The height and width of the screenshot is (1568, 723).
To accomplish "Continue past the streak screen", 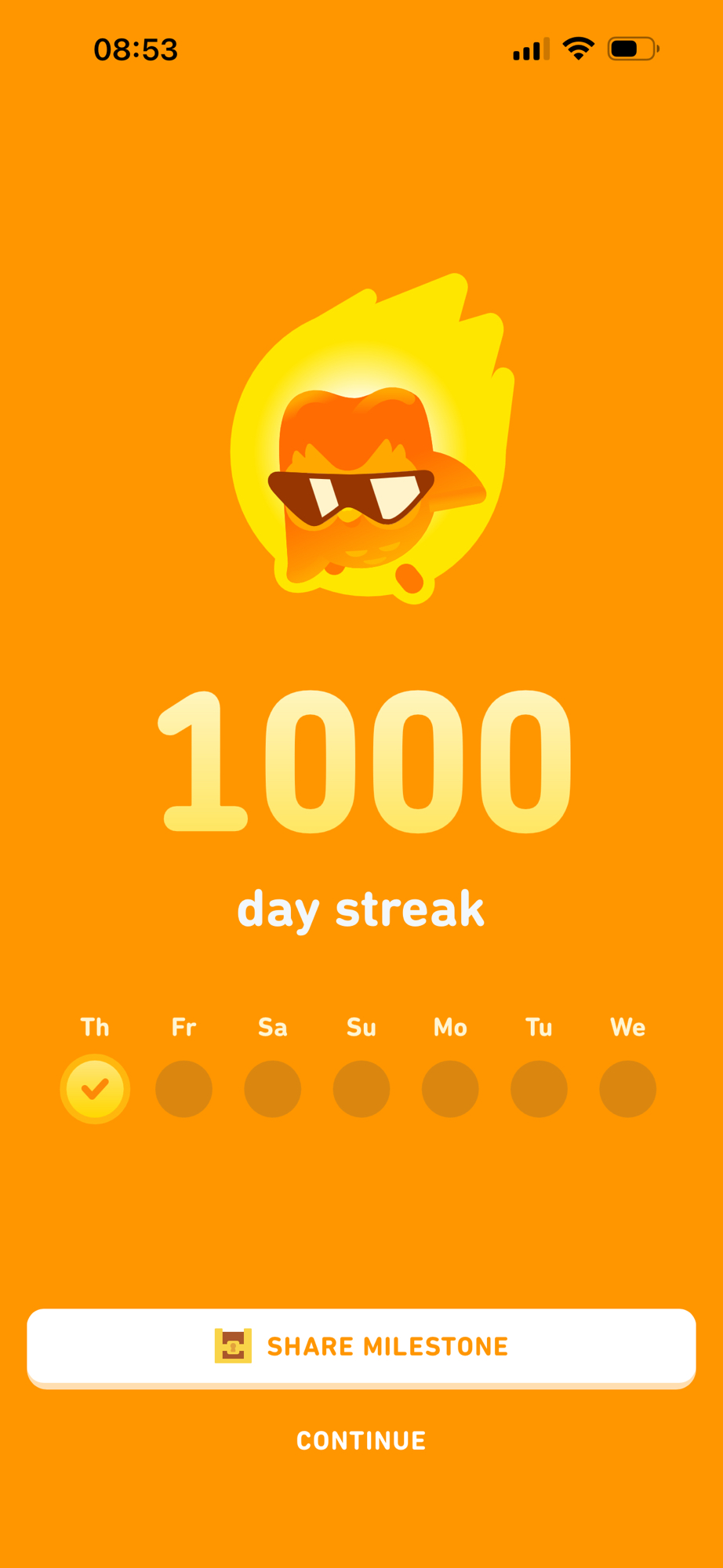I will (x=361, y=1440).
